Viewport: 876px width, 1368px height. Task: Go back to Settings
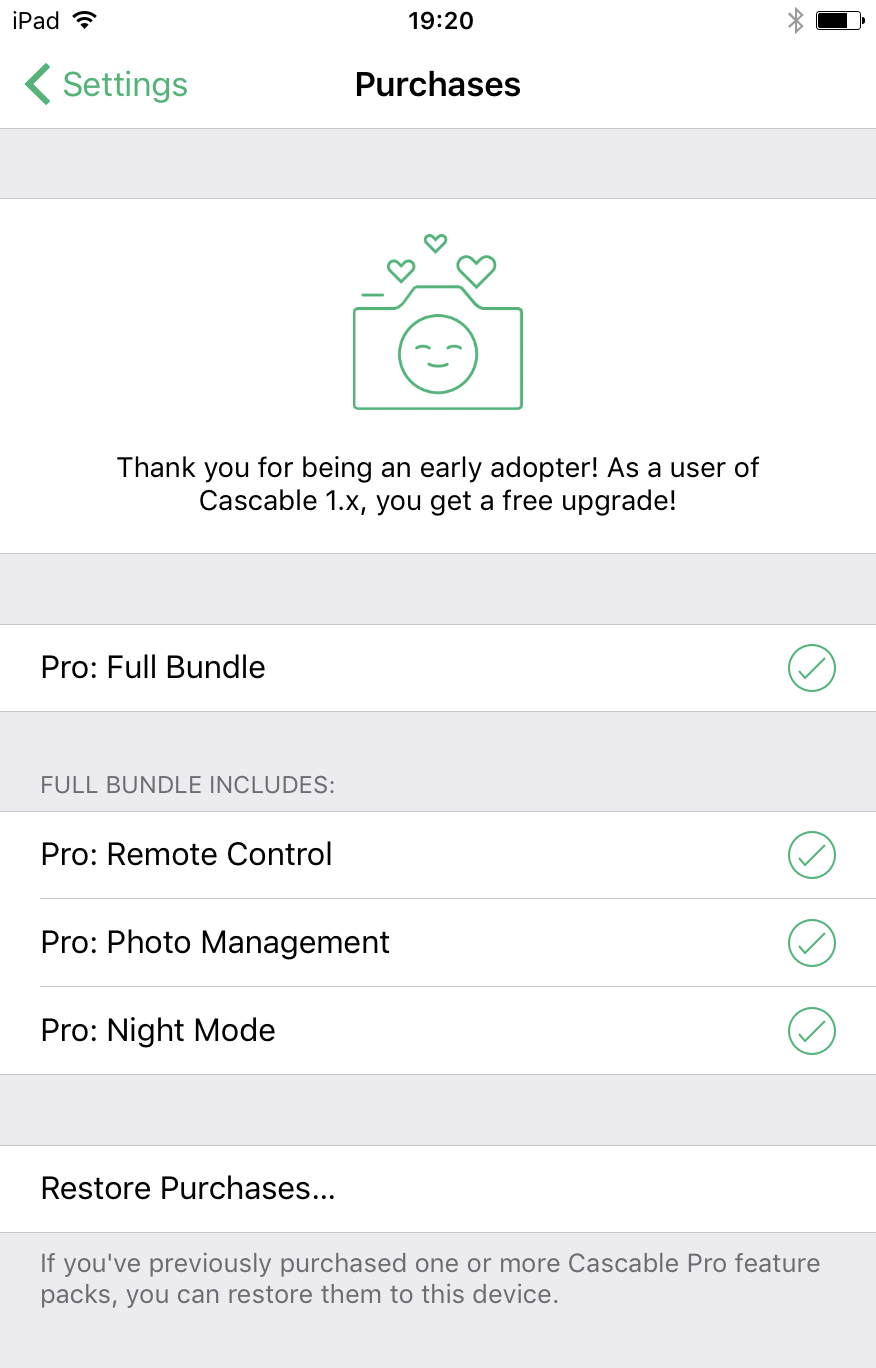coord(107,85)
